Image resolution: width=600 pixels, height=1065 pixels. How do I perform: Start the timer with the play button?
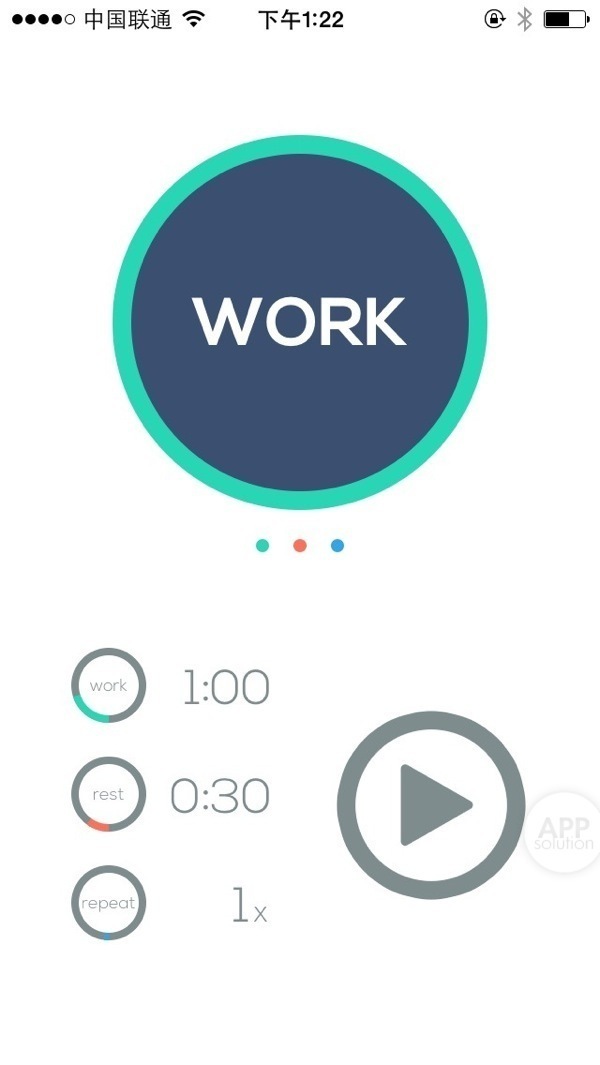(431, 805)
